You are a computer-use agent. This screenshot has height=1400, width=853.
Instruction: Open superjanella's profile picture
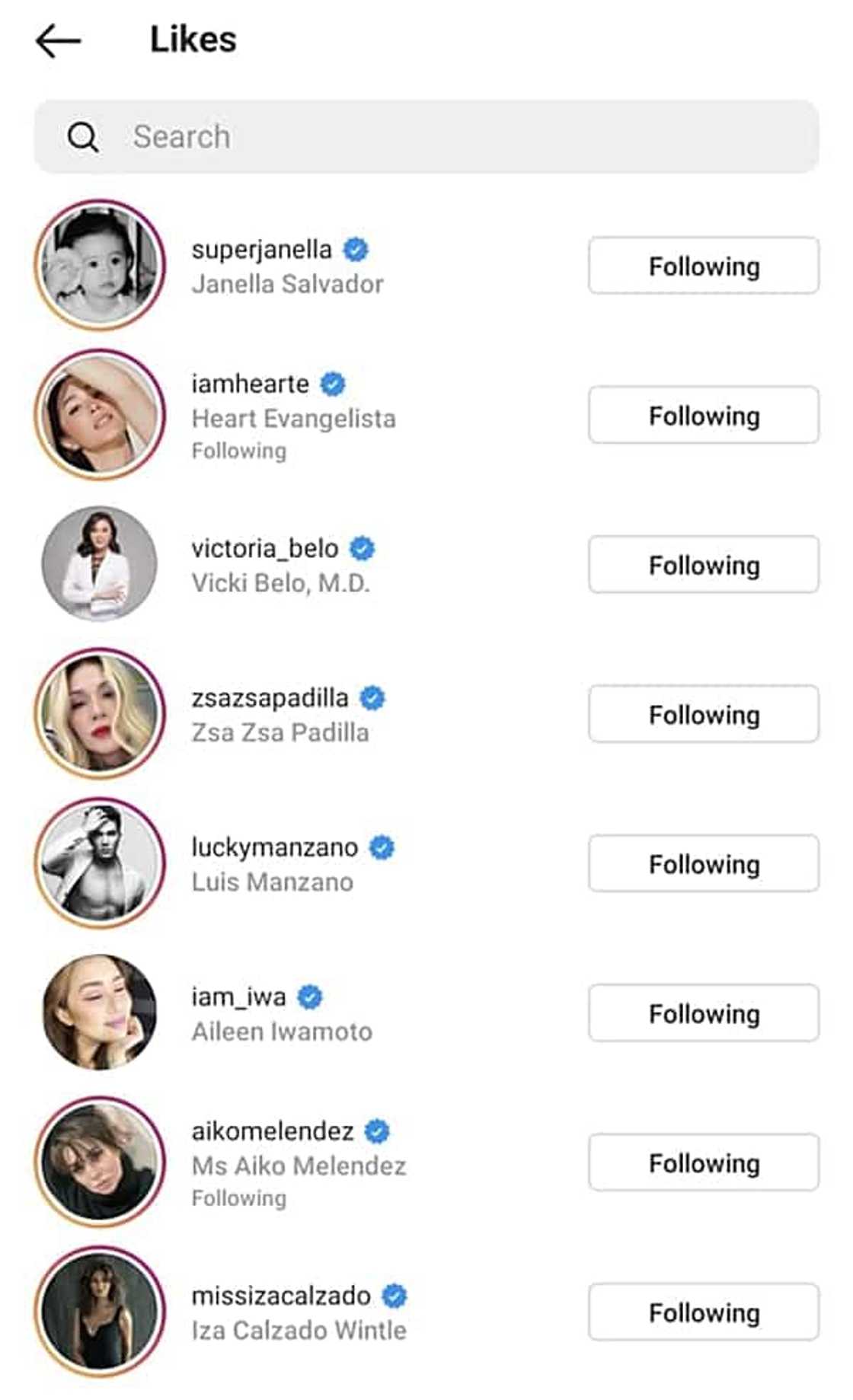pyautogui.click(x=100, y=265)
